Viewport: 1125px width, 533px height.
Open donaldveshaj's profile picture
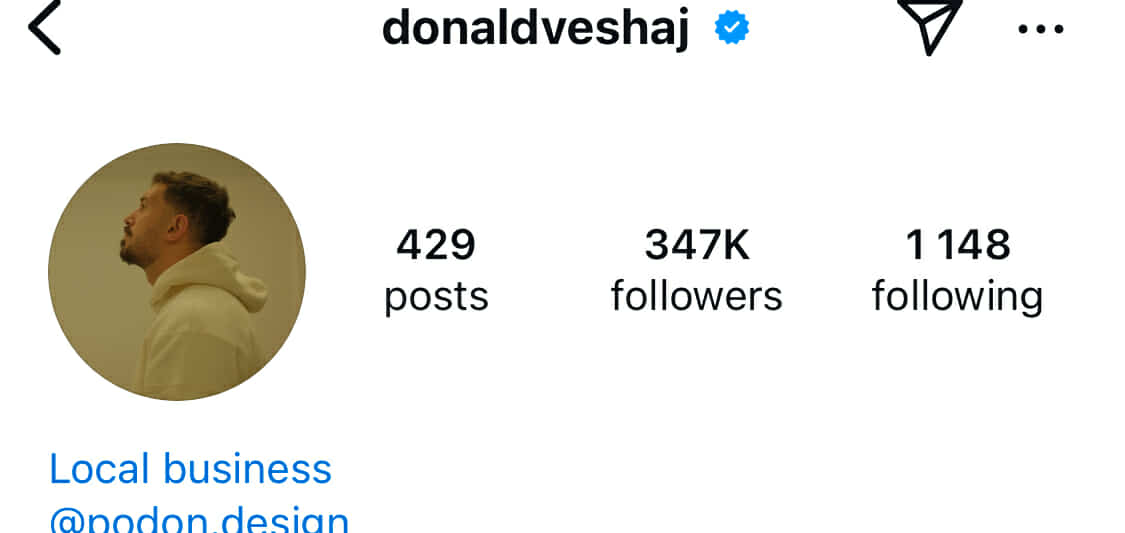[177, 272]
